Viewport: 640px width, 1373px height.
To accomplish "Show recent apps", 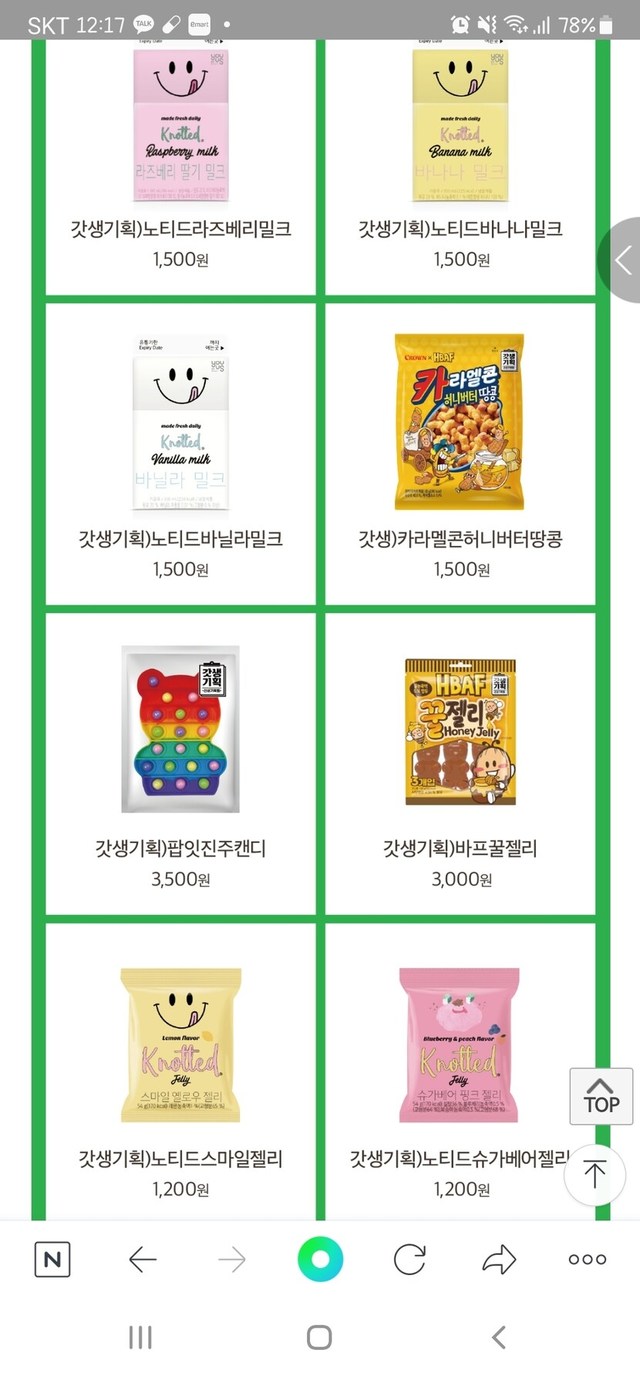I will [x=140, y=1337].
